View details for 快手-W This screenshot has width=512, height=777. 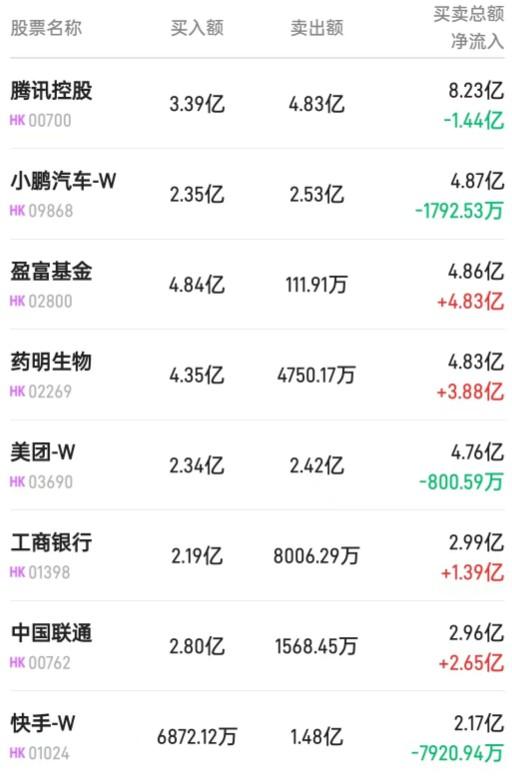[x=257, y=734]
